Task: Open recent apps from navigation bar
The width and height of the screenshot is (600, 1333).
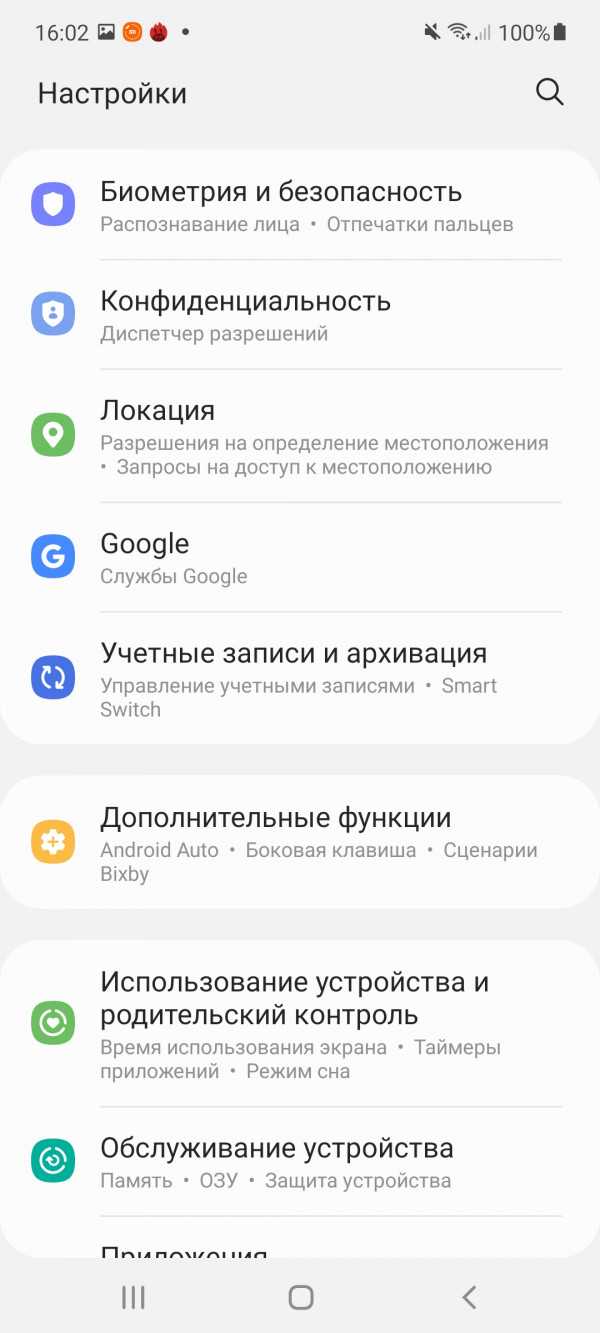Action: [x=133, y=1297]
